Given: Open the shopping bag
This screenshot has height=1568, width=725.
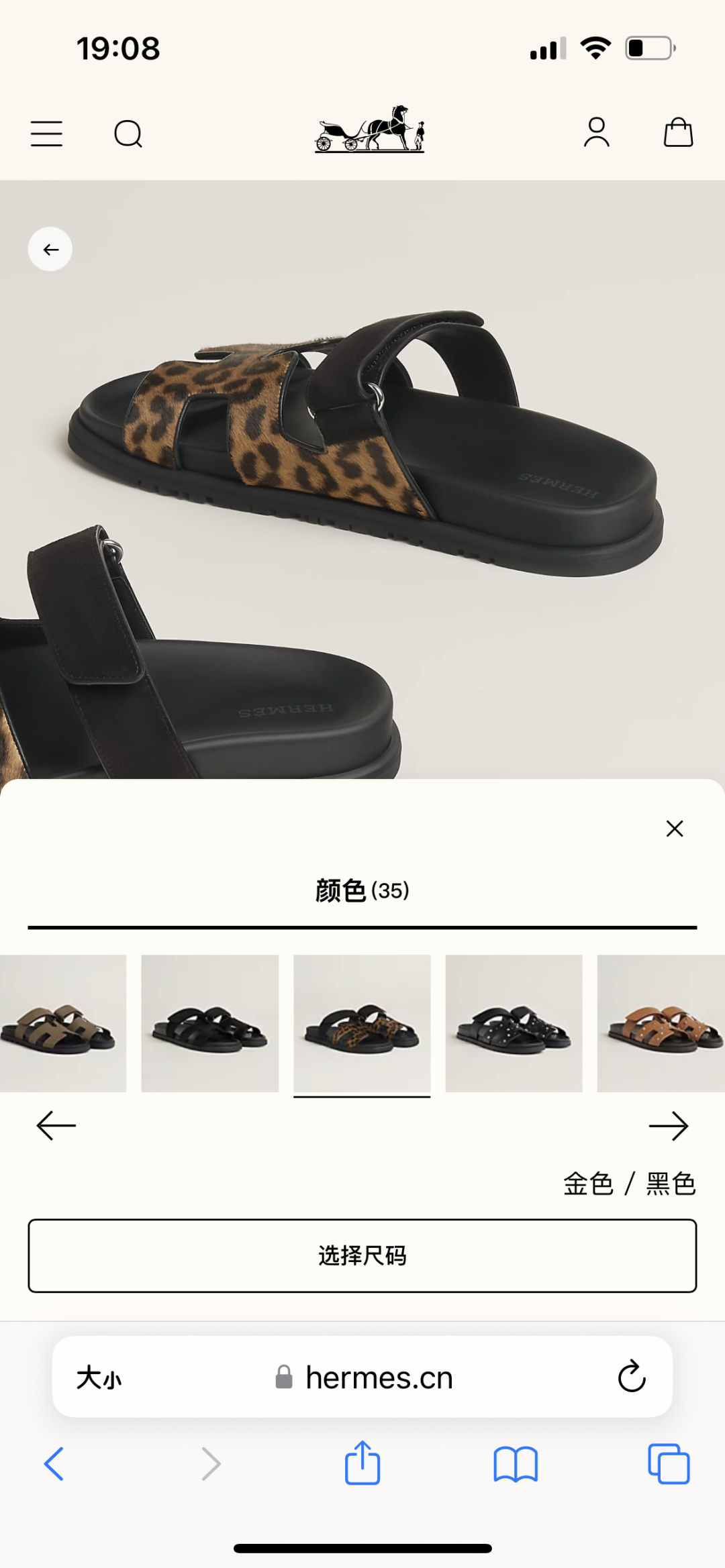Looking at the screenshot, I should click(x=678, y=132).
